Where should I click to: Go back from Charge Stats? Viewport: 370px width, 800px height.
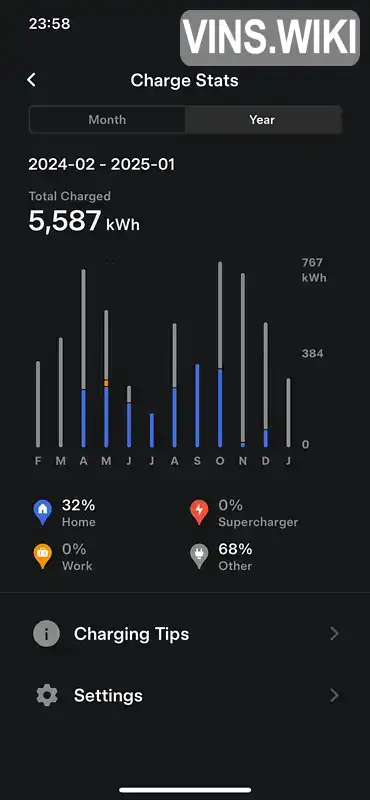pos(32,80)
